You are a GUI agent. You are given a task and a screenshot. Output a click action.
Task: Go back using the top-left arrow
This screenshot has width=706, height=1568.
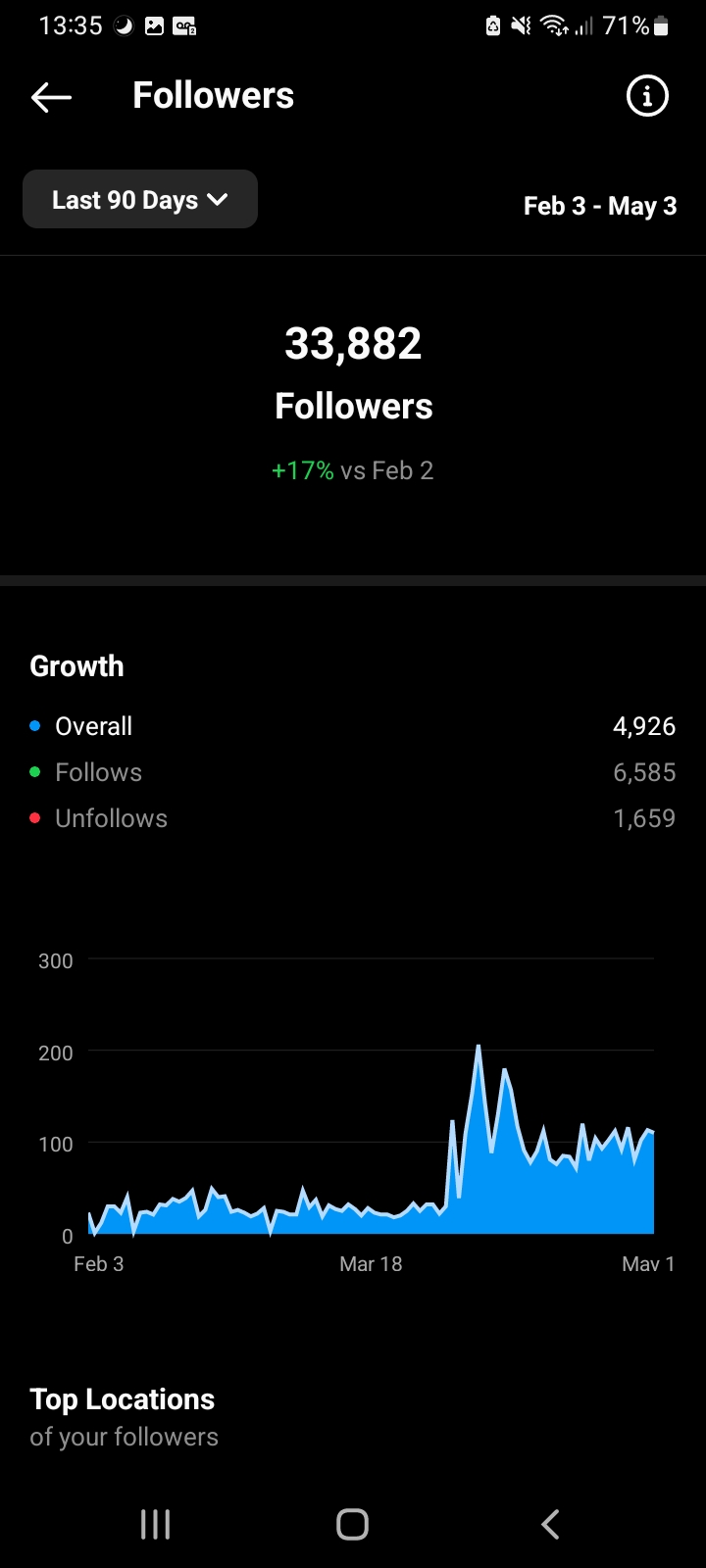pos(51,96)
